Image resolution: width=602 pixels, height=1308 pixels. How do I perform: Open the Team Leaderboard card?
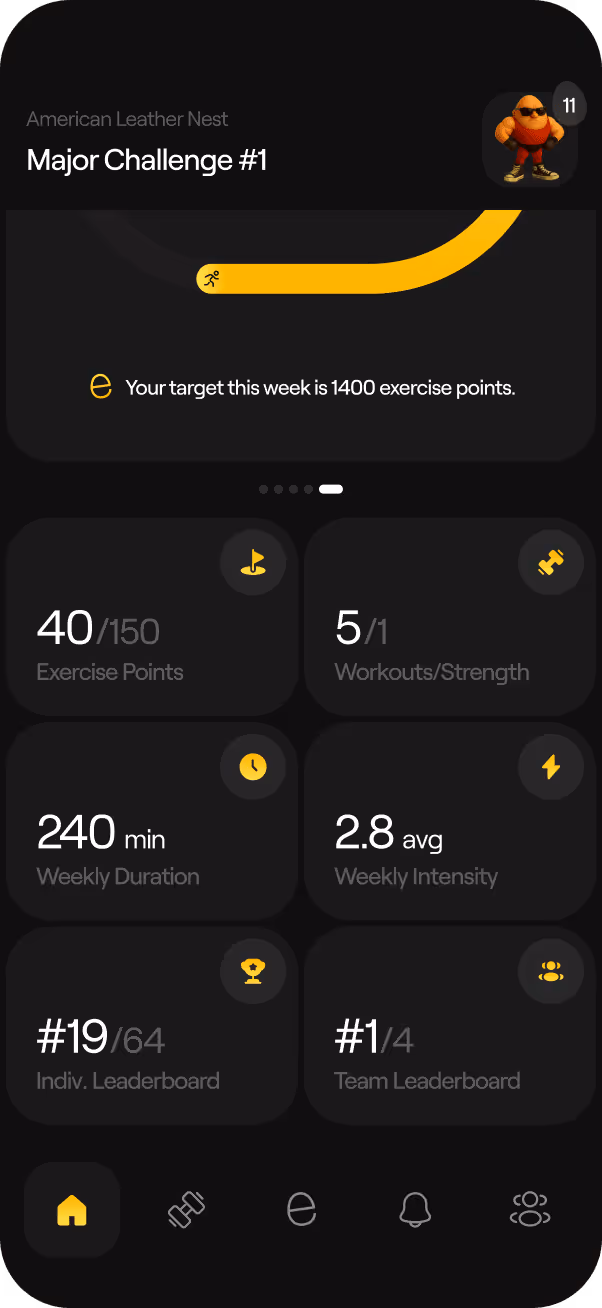(x=449, y=1025)
